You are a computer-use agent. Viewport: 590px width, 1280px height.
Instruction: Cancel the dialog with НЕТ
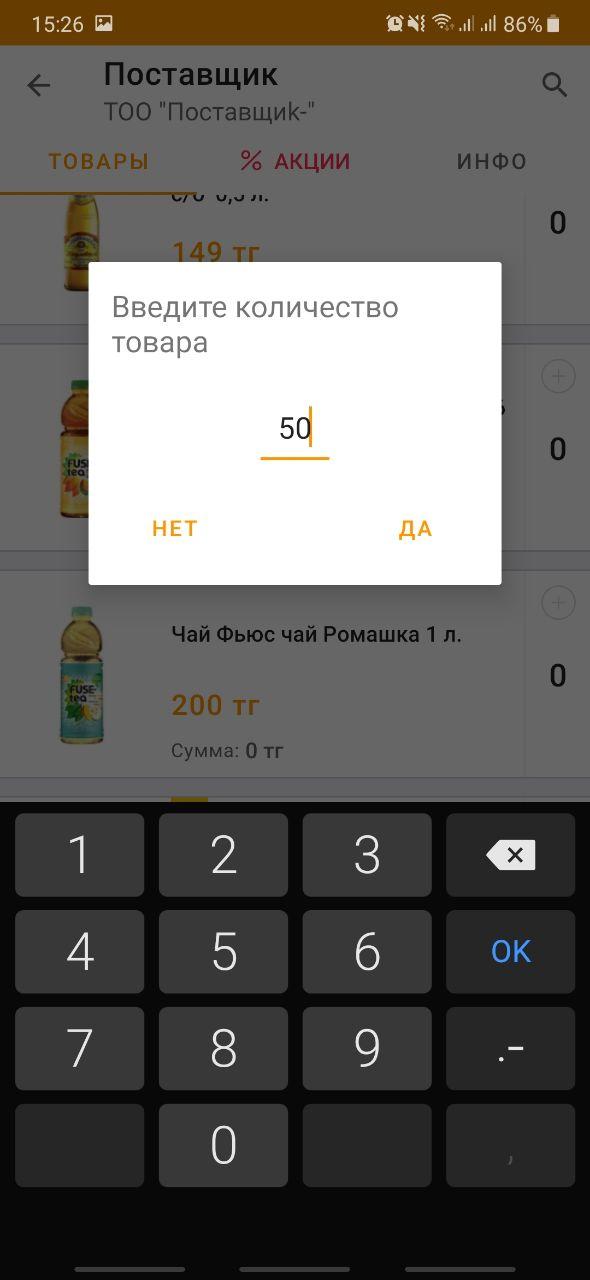175,529
